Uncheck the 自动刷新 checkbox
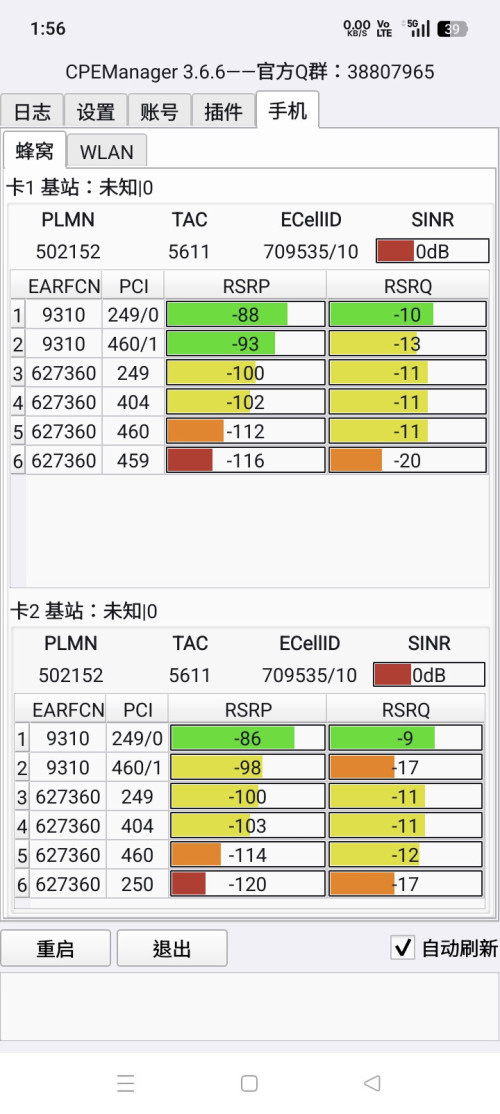This screenshot has width=500, height=1114. pos(403,948)
